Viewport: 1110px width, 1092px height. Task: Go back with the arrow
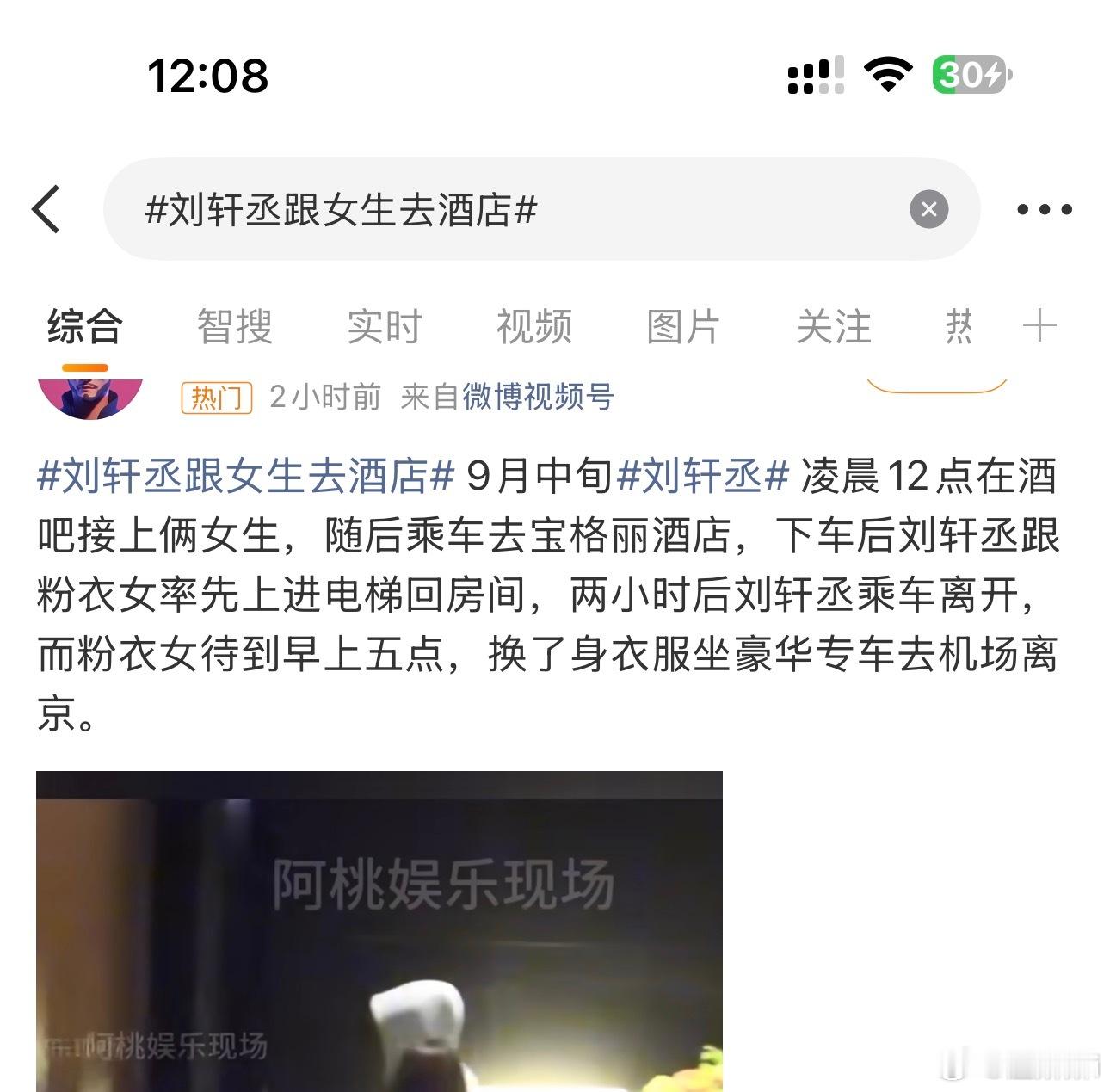pos(46,209)
